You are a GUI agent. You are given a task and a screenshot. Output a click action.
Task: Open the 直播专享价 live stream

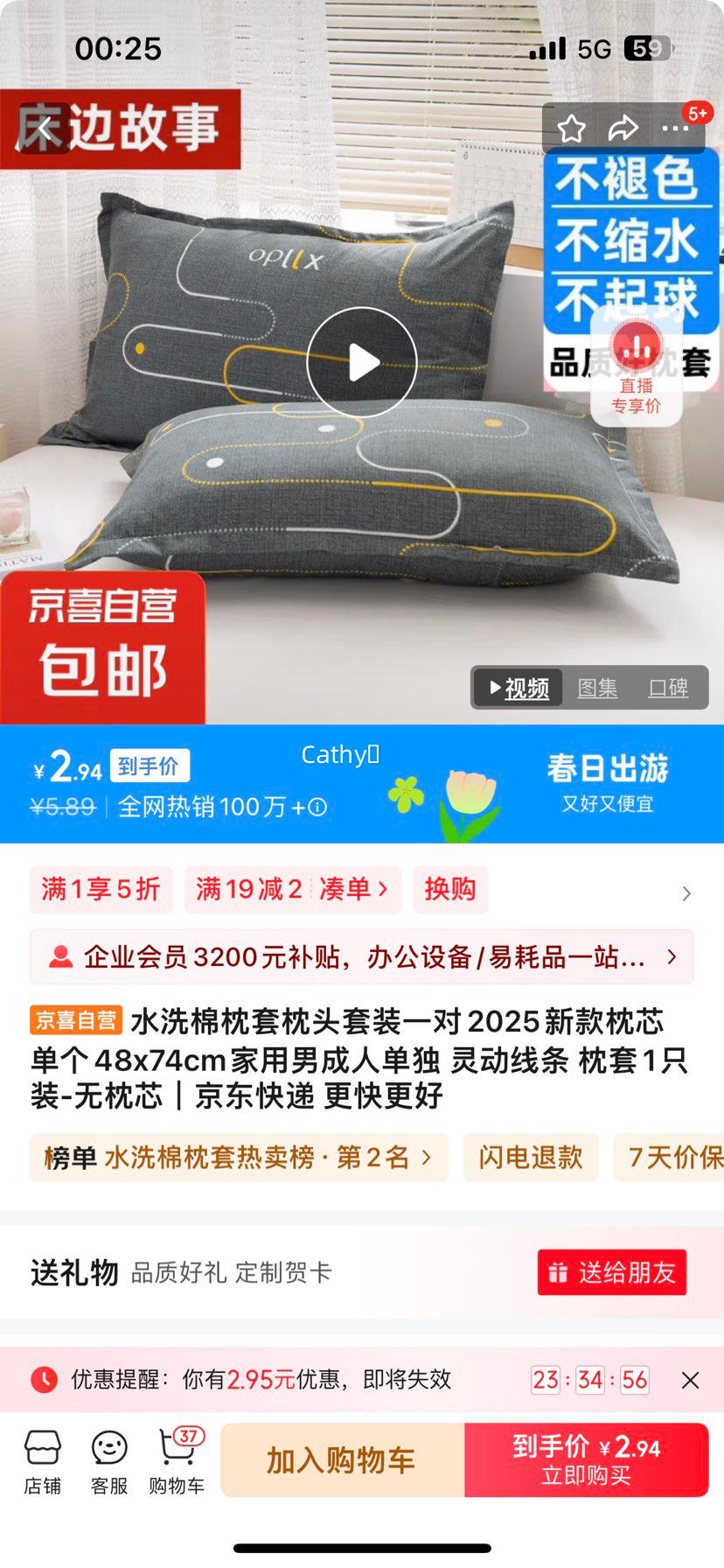pyautogui.click(x=637, y=363)
